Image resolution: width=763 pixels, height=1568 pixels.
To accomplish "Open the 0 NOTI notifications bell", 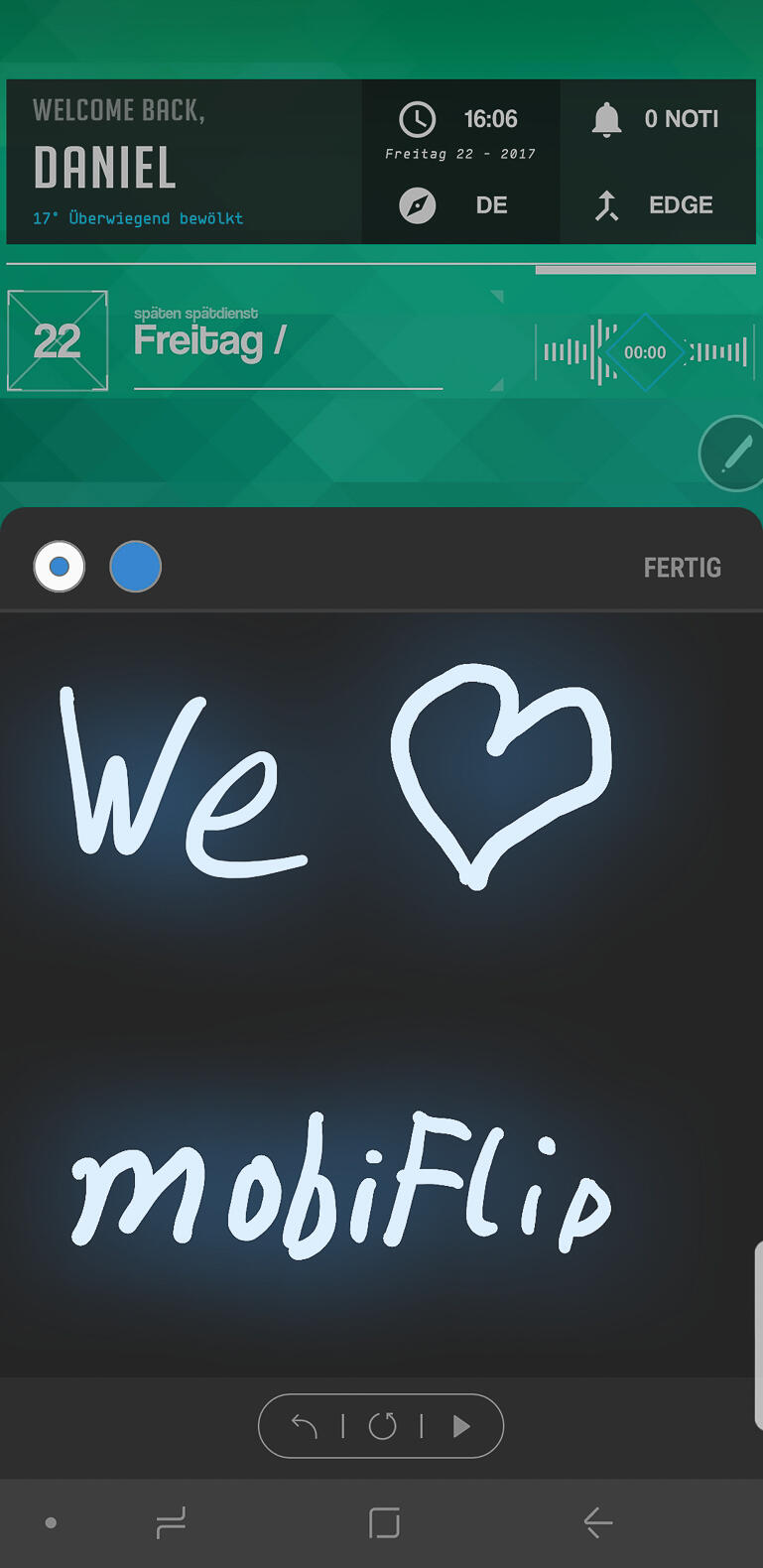I will pyautogui.click(x=657, y=119).
